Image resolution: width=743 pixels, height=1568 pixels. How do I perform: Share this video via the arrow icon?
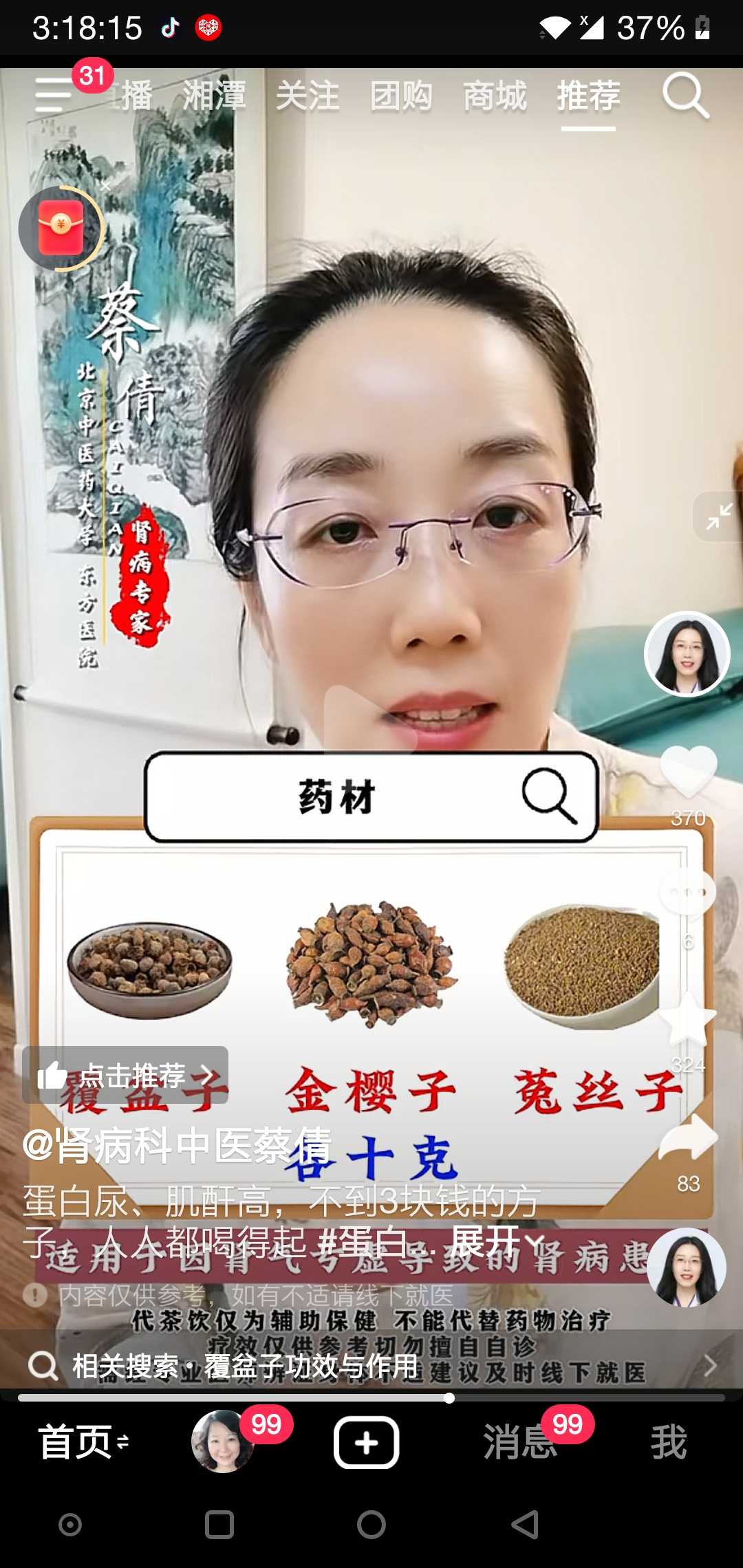point(688,1138)
